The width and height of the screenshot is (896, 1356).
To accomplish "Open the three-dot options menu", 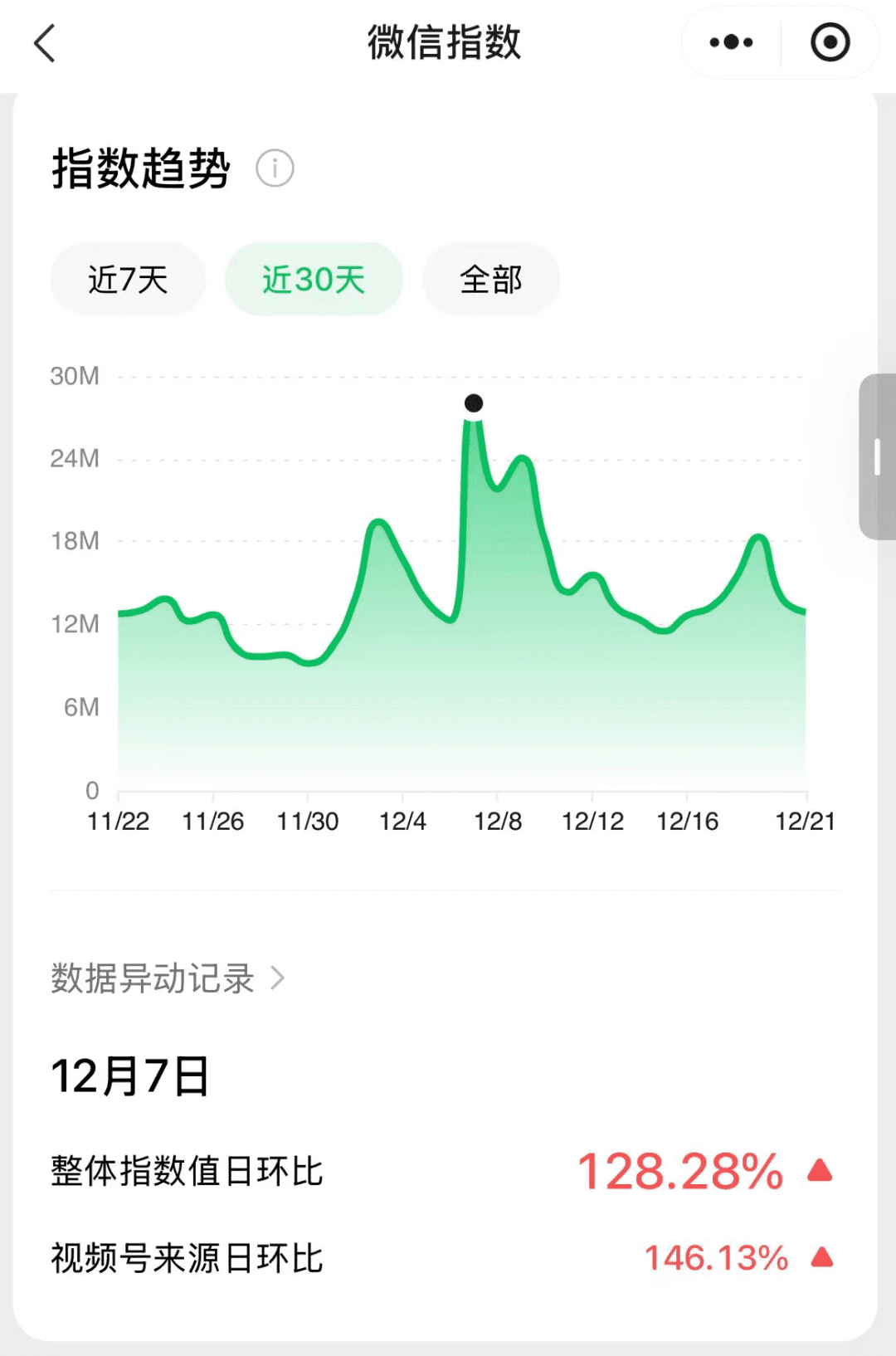I will [x=730, y=41].
